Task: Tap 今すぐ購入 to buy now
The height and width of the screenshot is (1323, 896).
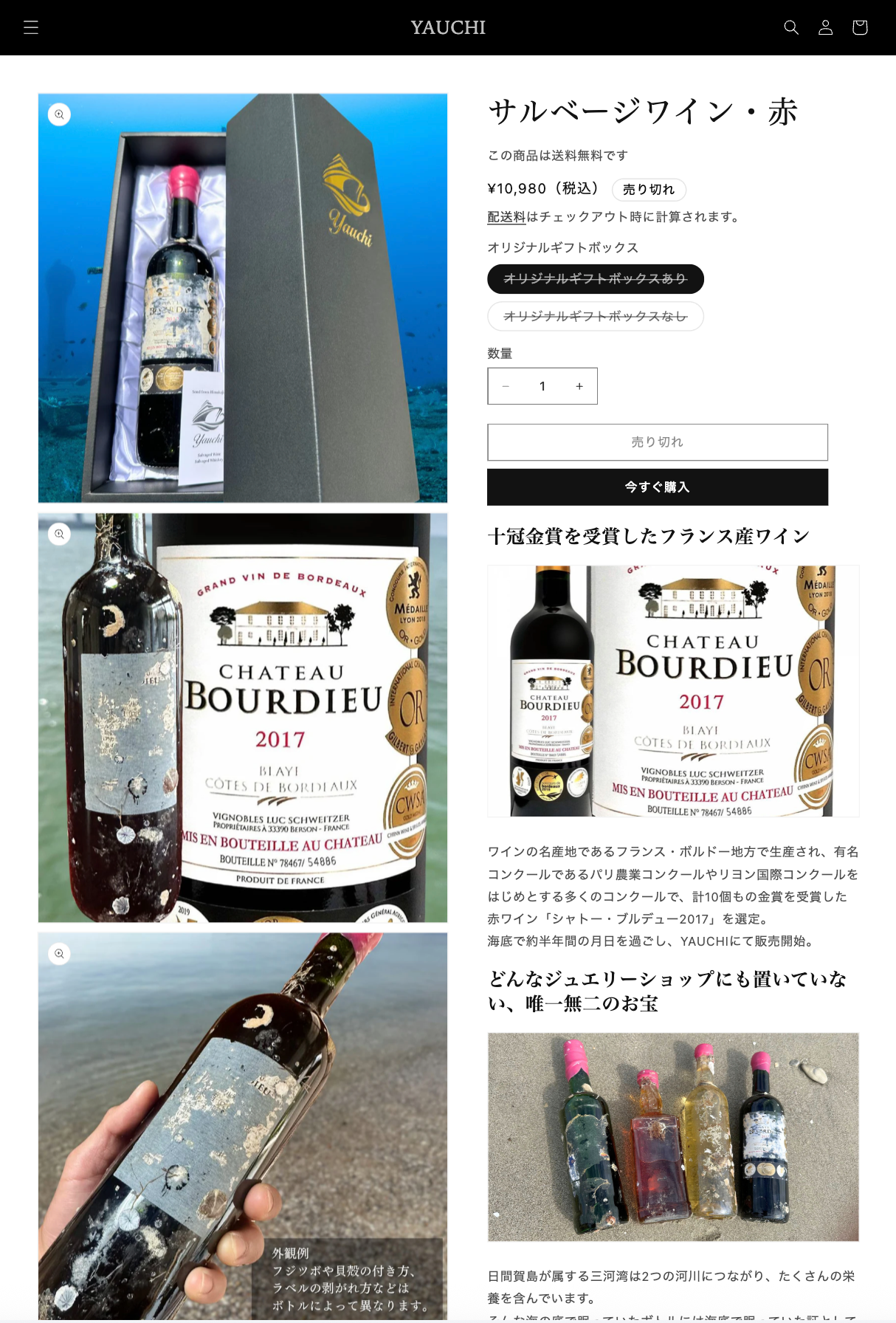Action: (657, 487)
